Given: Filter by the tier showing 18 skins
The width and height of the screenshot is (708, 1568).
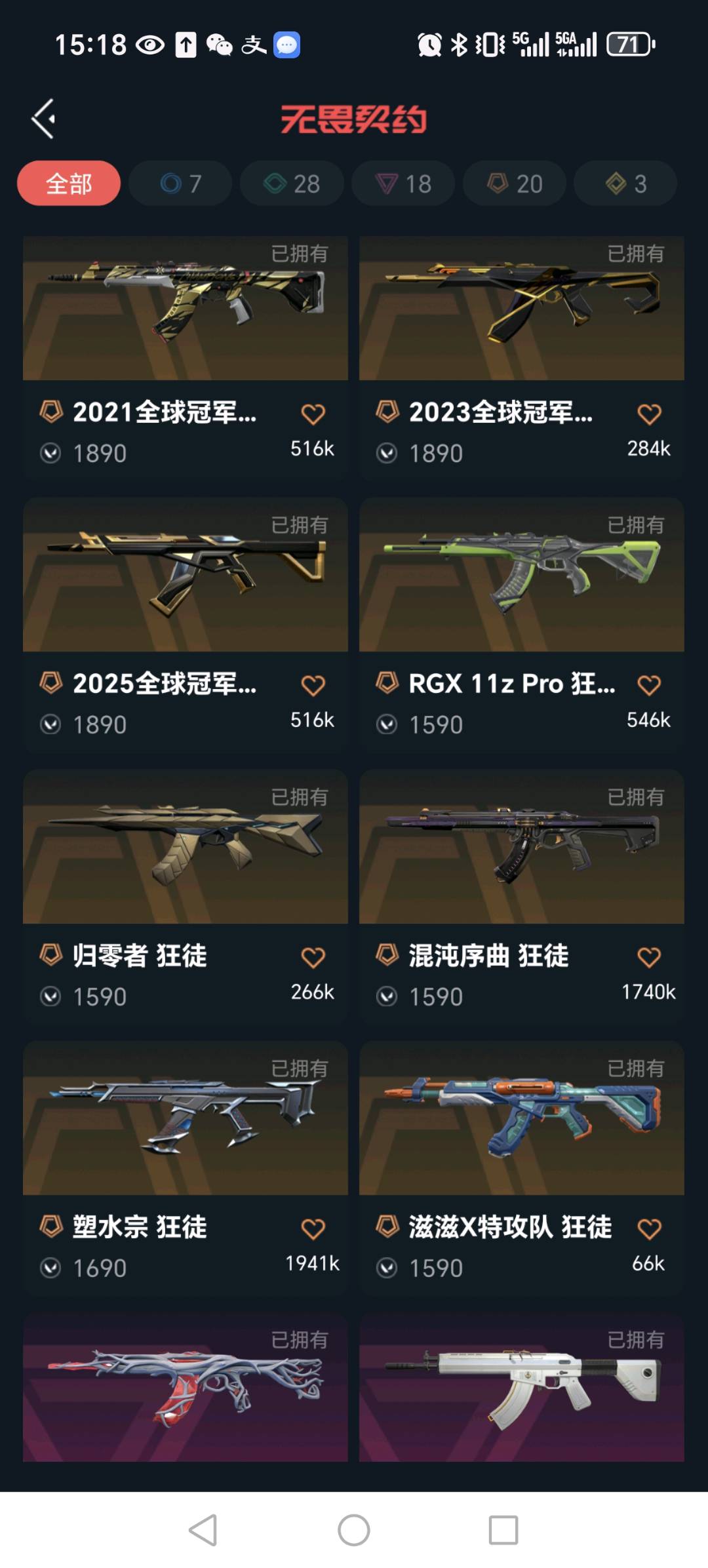Looking at the screenshot, I should (x=403, y=184).
